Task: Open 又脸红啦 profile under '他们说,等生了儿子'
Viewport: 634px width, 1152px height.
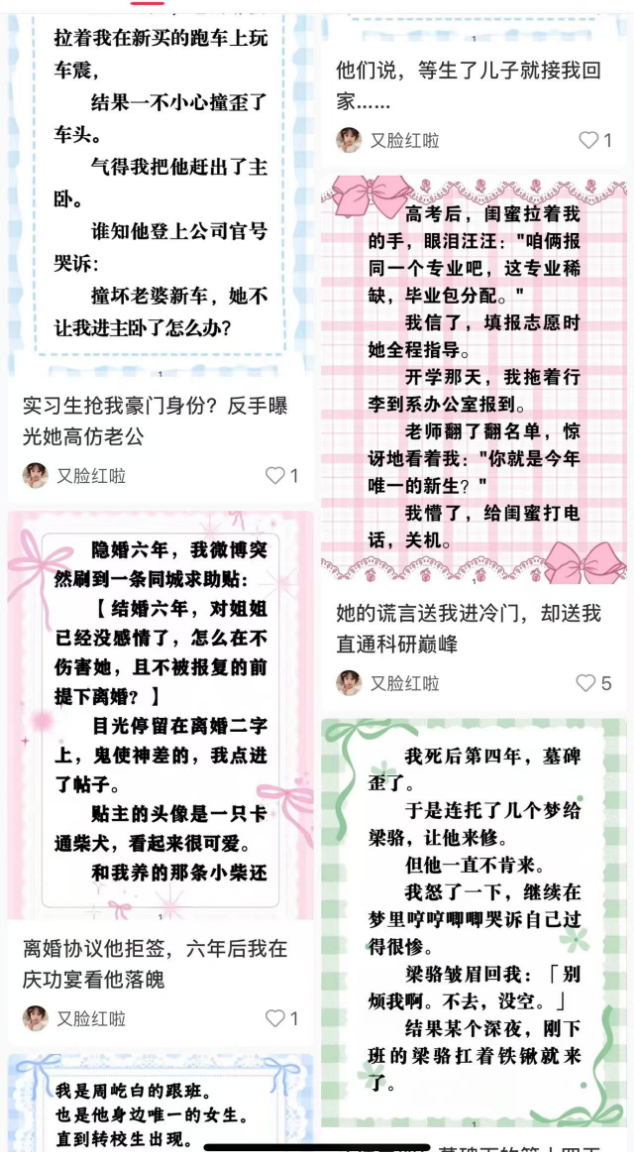Action: point(404,140)
